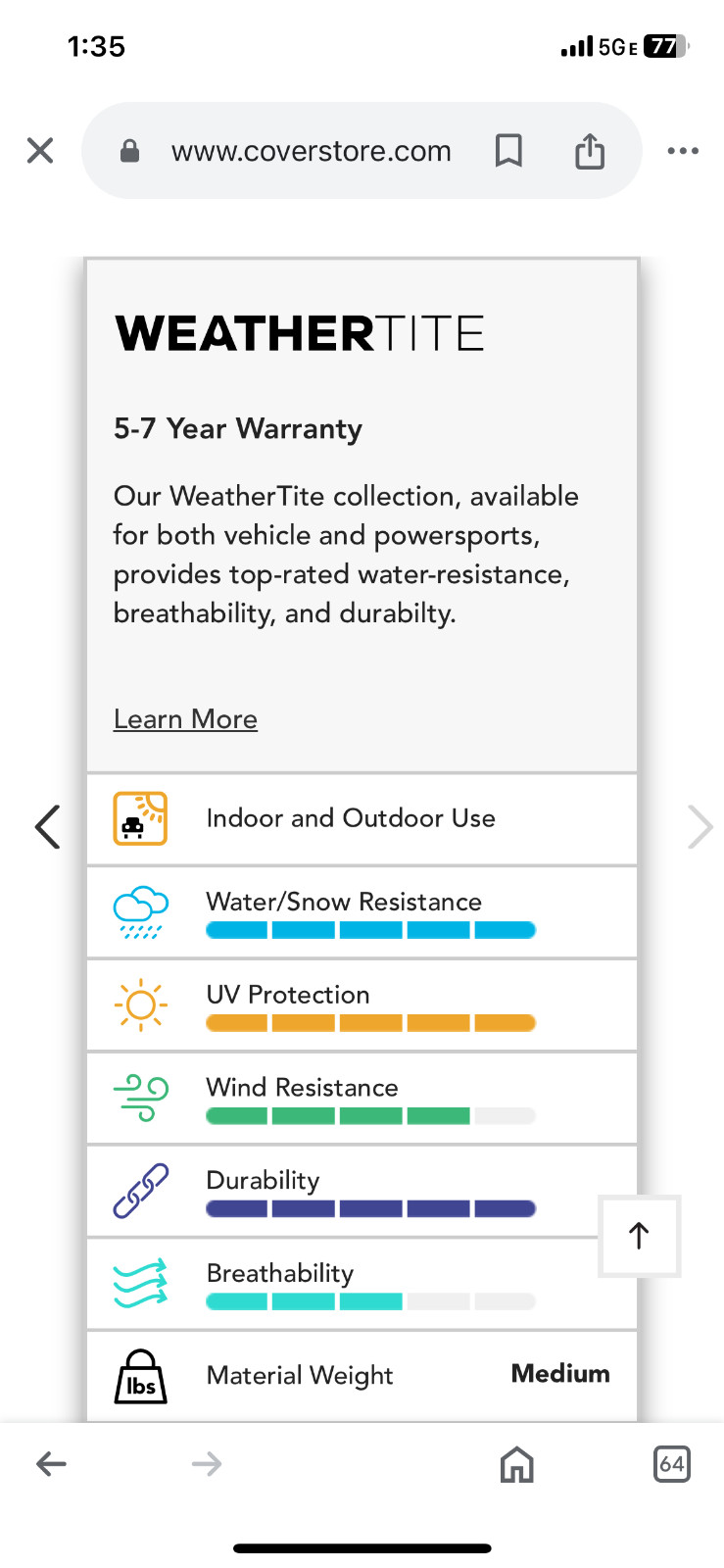Go to browser home page
Screen dimensions: 724x1568
click(516, 1464)
